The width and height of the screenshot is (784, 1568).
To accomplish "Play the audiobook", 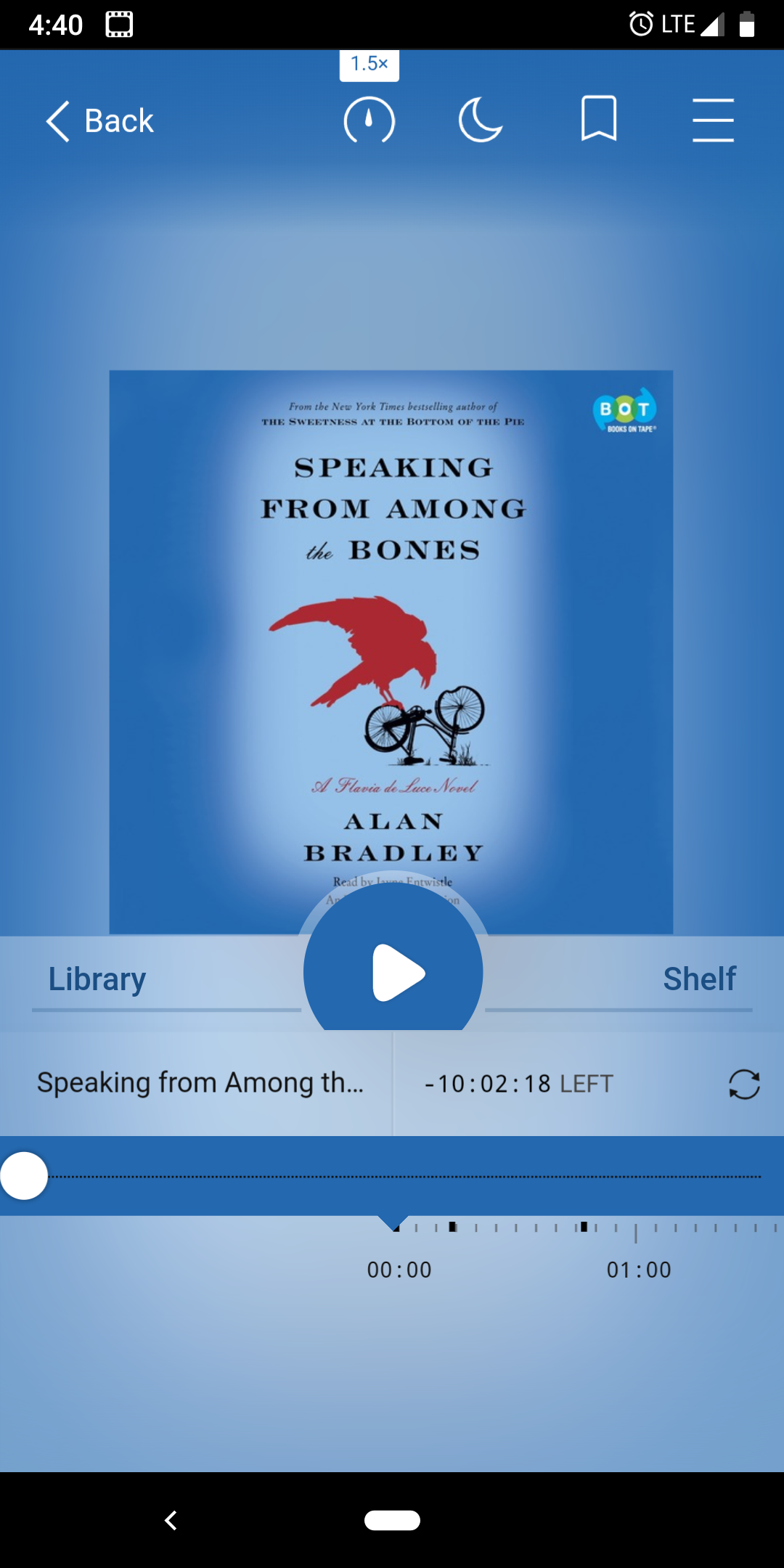I will 393,971.
